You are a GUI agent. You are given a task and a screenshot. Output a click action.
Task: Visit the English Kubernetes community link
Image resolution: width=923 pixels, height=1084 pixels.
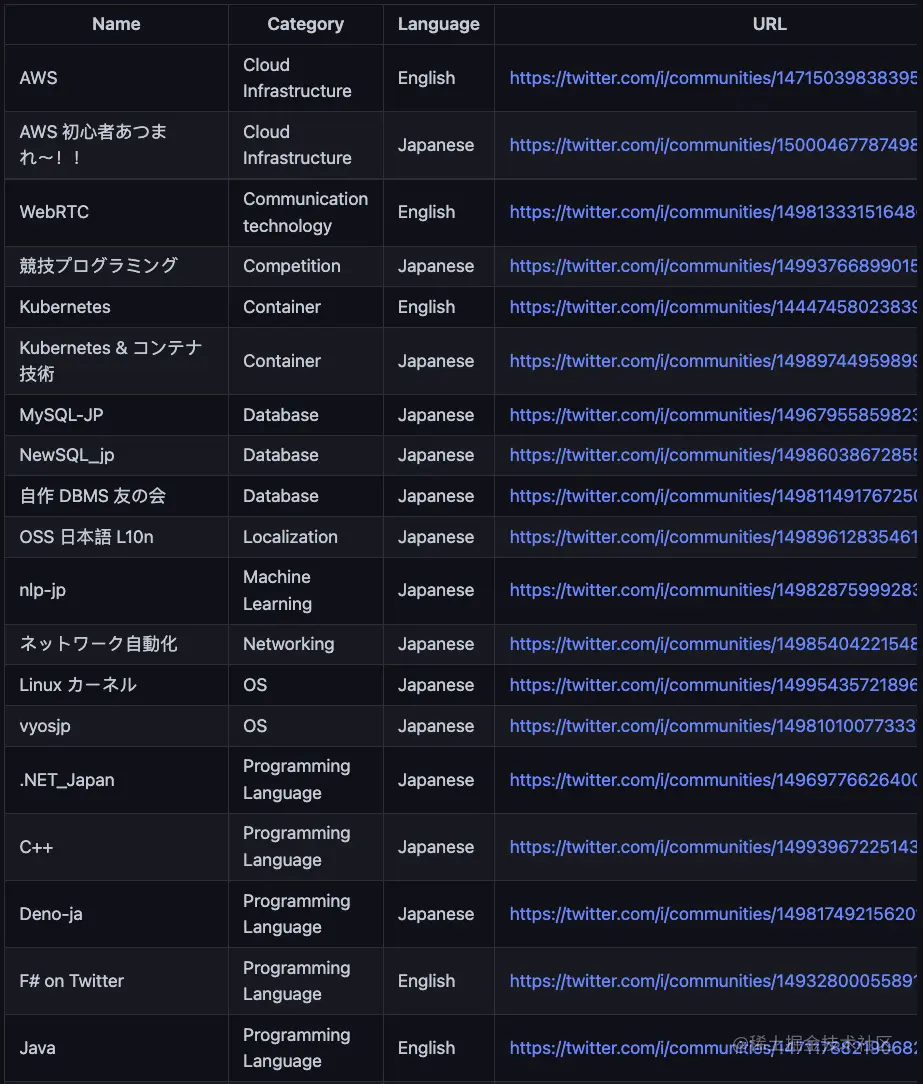click(x=713, y=307)
